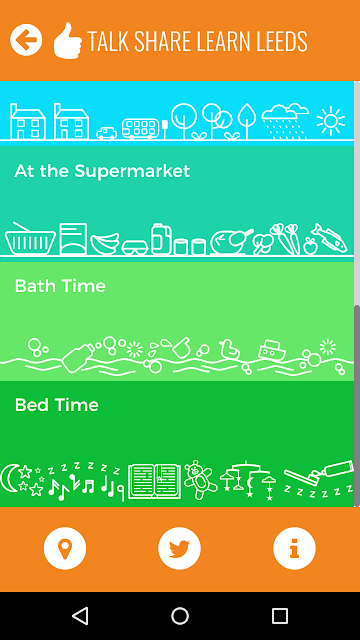Open the street scene card with houses
Image resolution: width=360 pixels, height=640 pixels.
(177, 113)
